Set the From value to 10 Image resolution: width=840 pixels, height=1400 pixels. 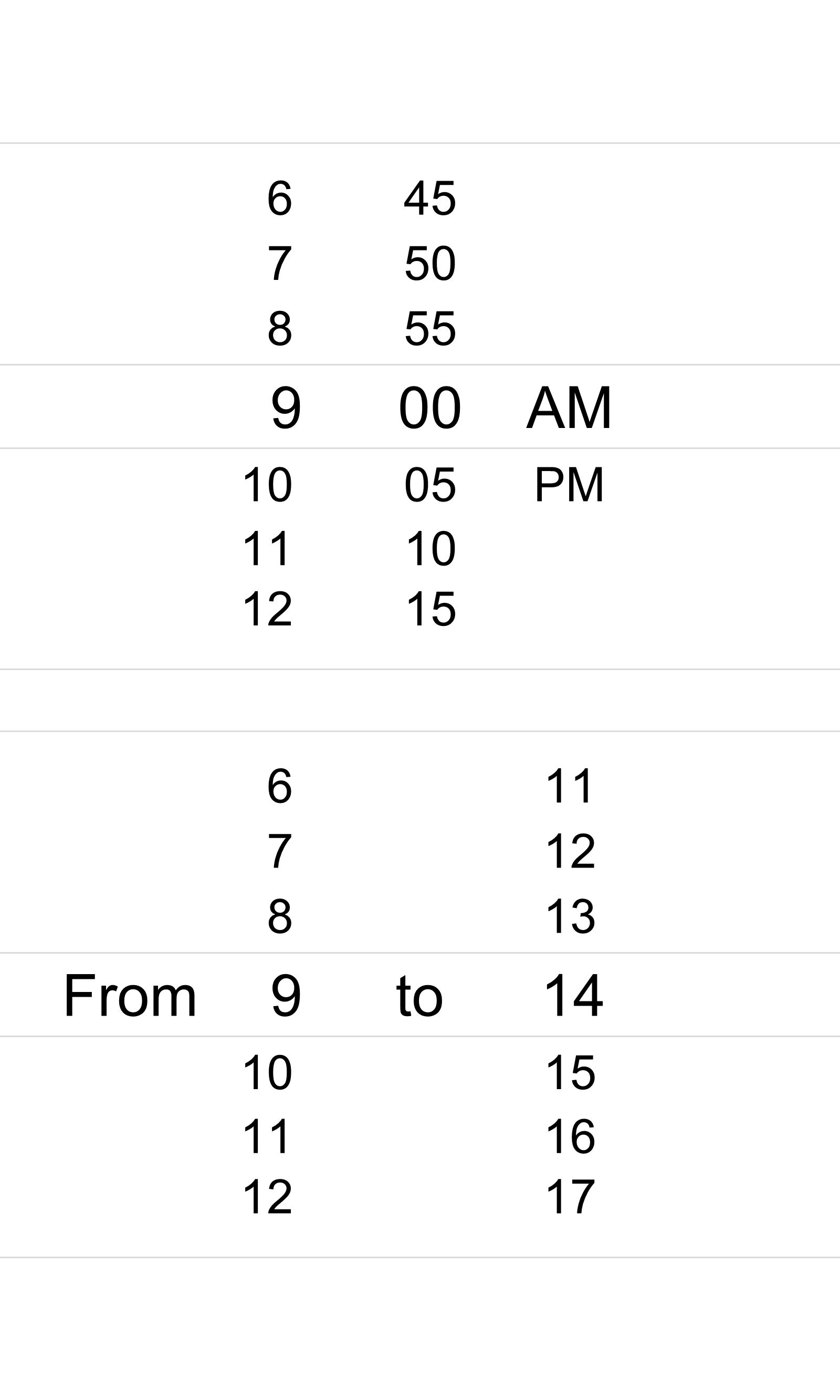(267, 1072)
